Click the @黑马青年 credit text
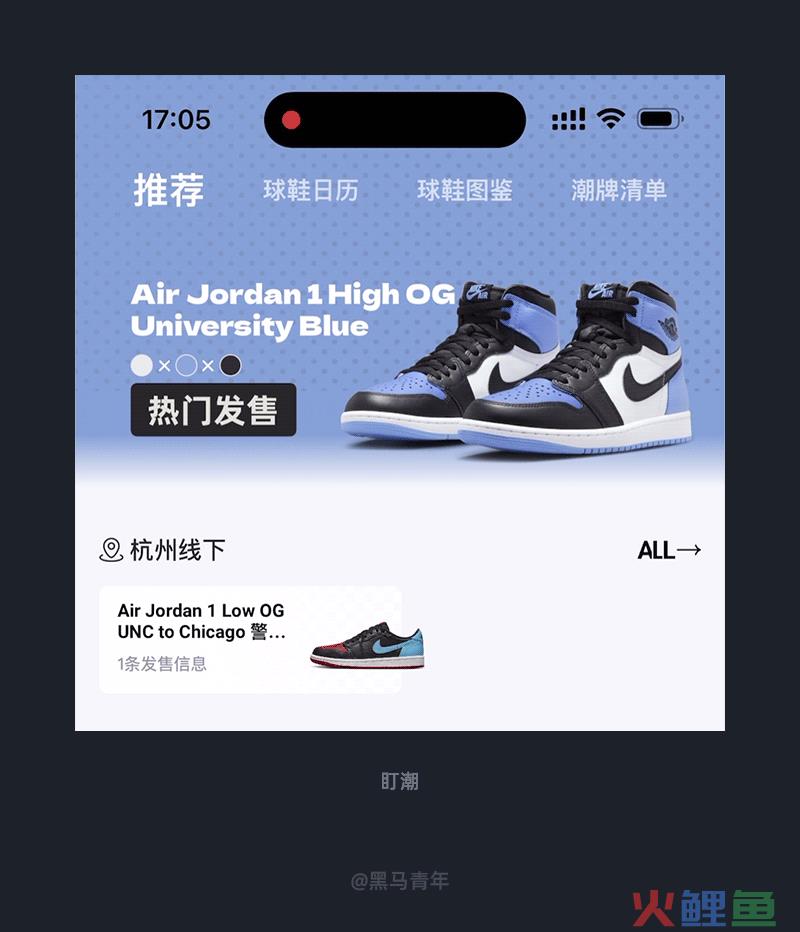This screenshot has height=932, width=800. (x=400, y=881)
